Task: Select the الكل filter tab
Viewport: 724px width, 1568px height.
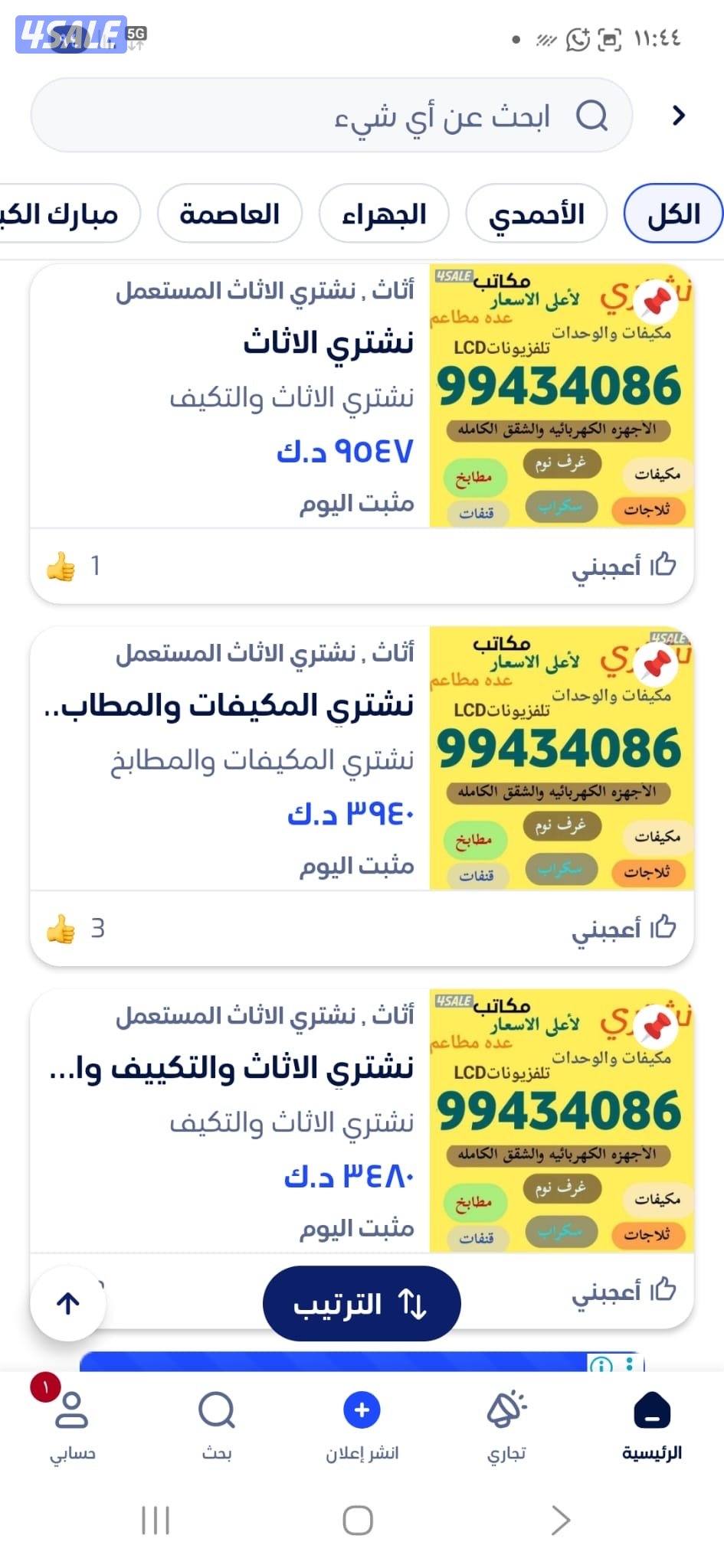Action: [672, 214]
